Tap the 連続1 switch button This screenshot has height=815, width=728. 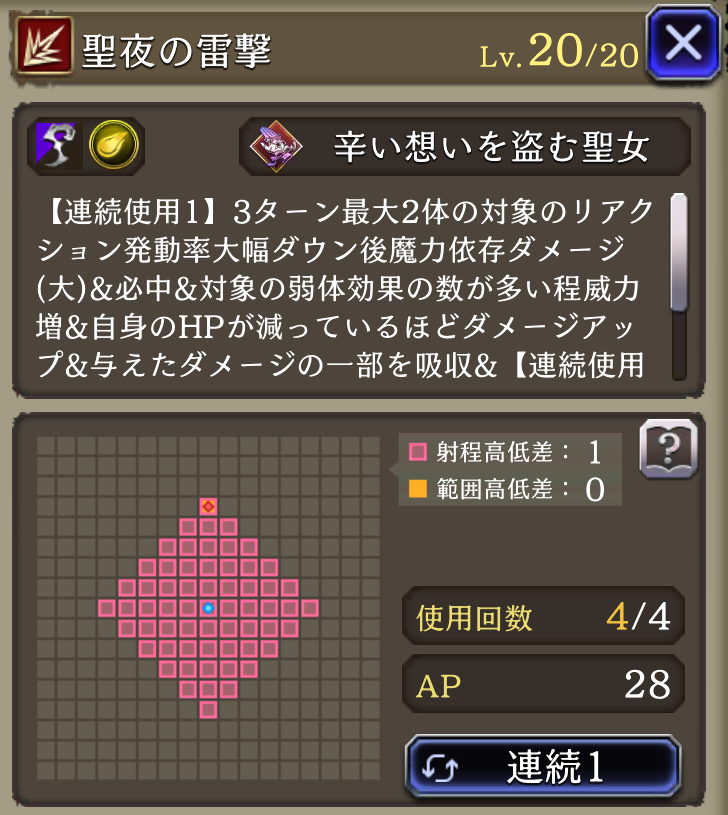[x=543, y=767]
